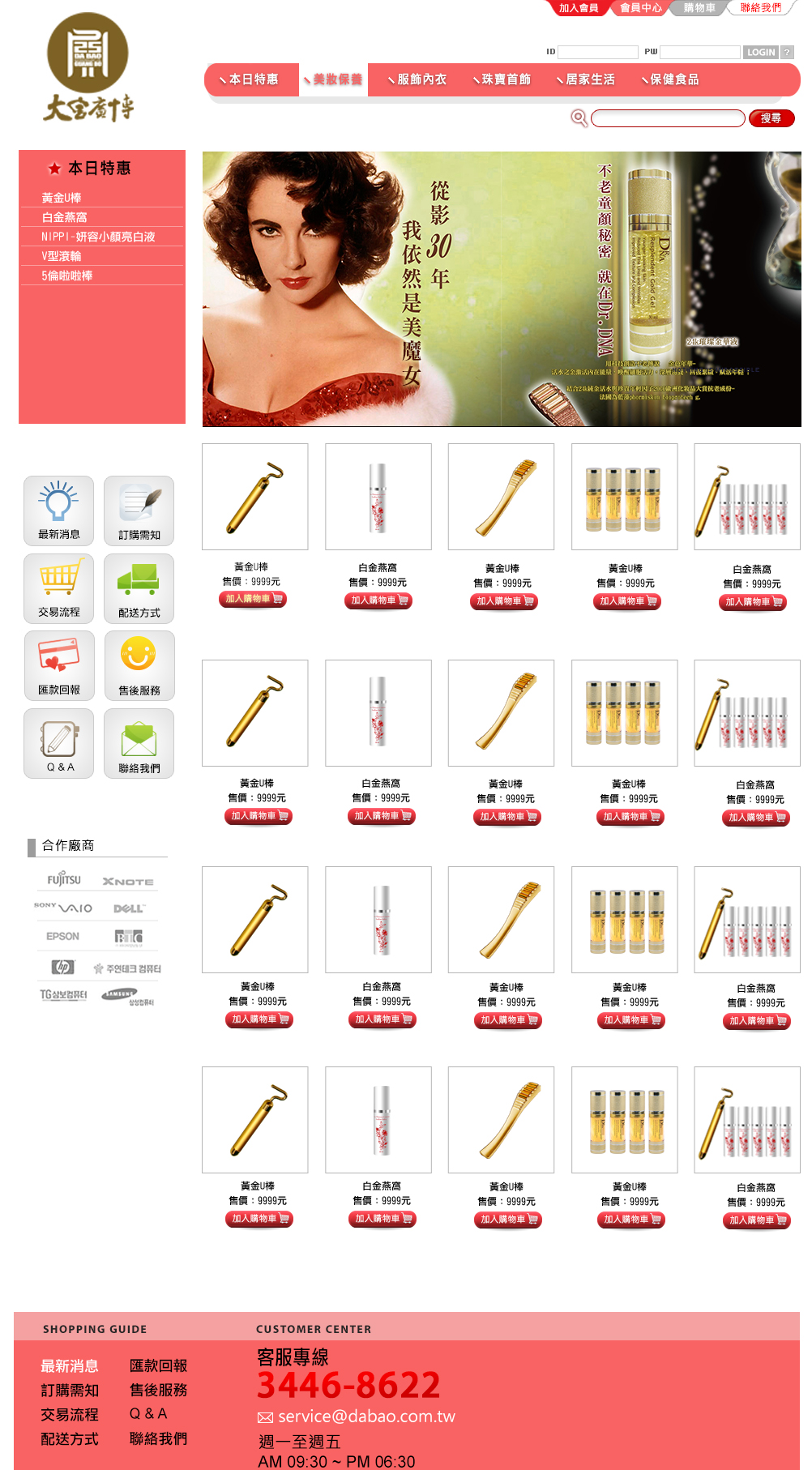
Task: Tap 匯款回報 link in the footer
Action: (x=158, y=1365)
